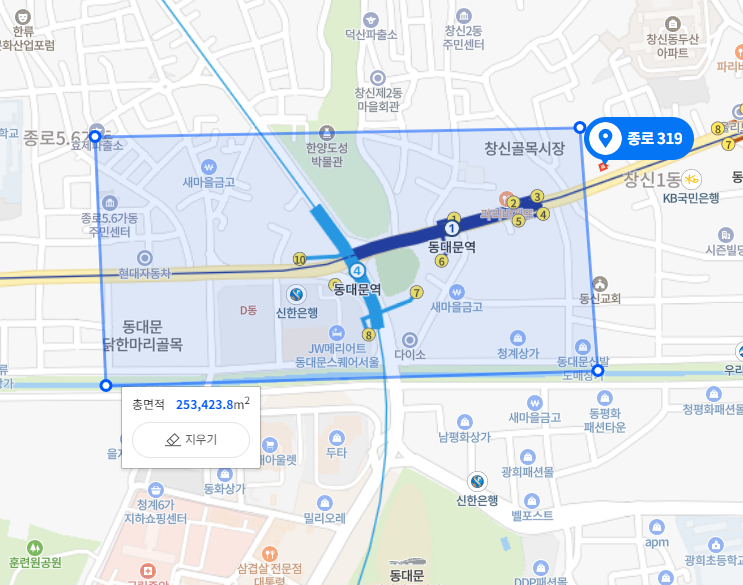
Task: Tap the 현대자동차 place marker
Action: (145, 257)
